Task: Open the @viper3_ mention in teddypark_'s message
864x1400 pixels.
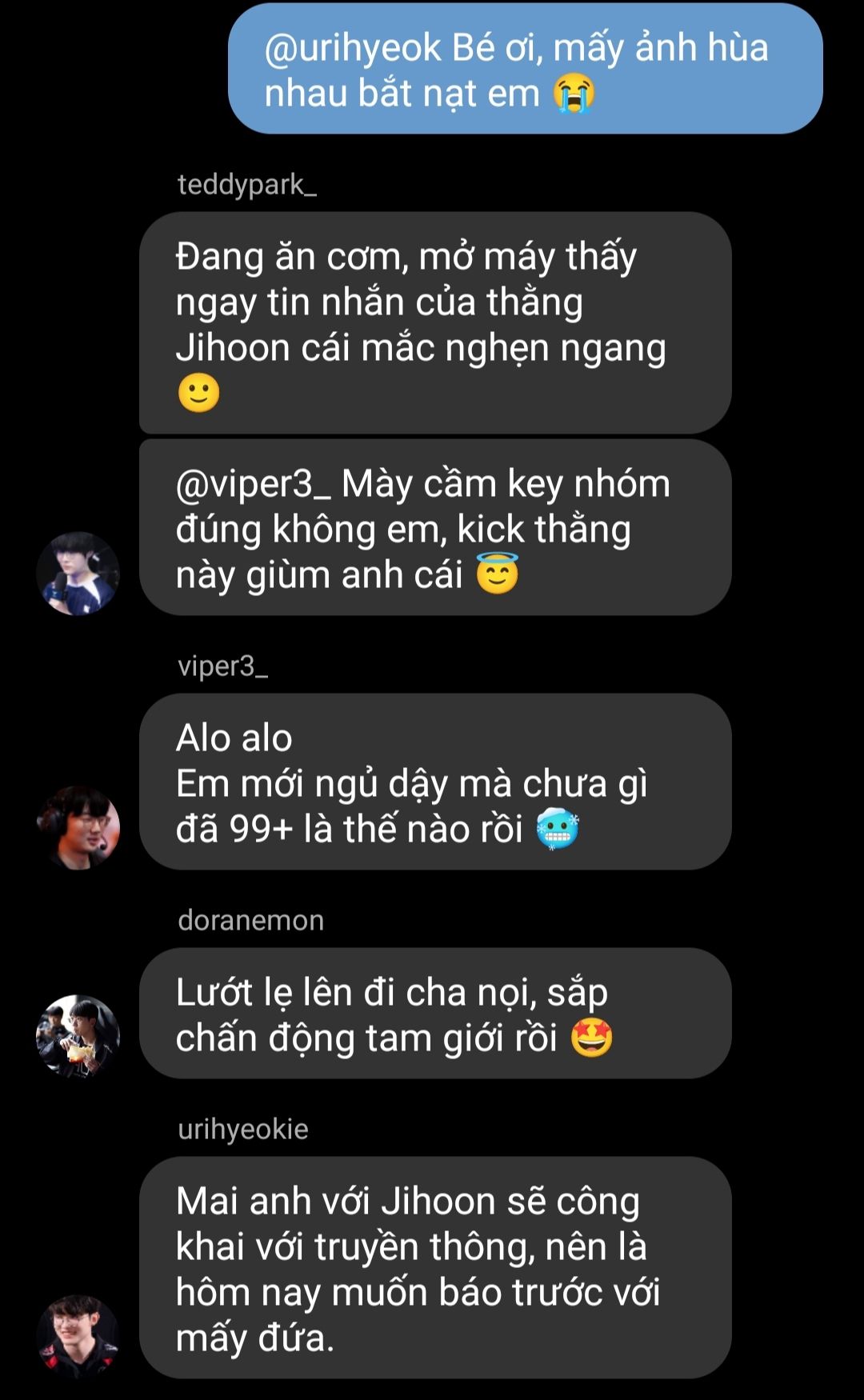Action: tap(253, 485)
